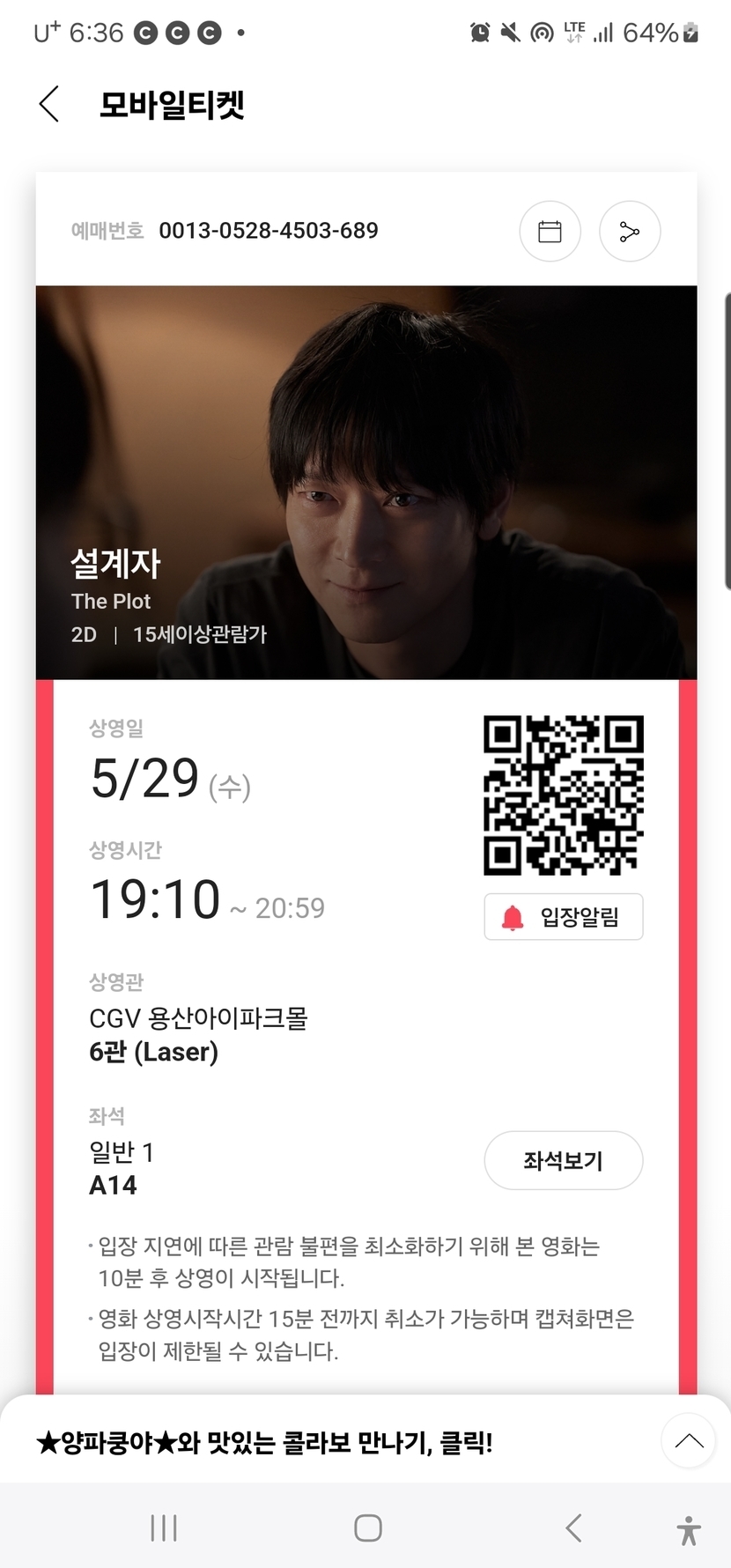Turn on the 입장알림 entry alert
Viewport: 731px width, 1568px height.
[x=564, y=917]
